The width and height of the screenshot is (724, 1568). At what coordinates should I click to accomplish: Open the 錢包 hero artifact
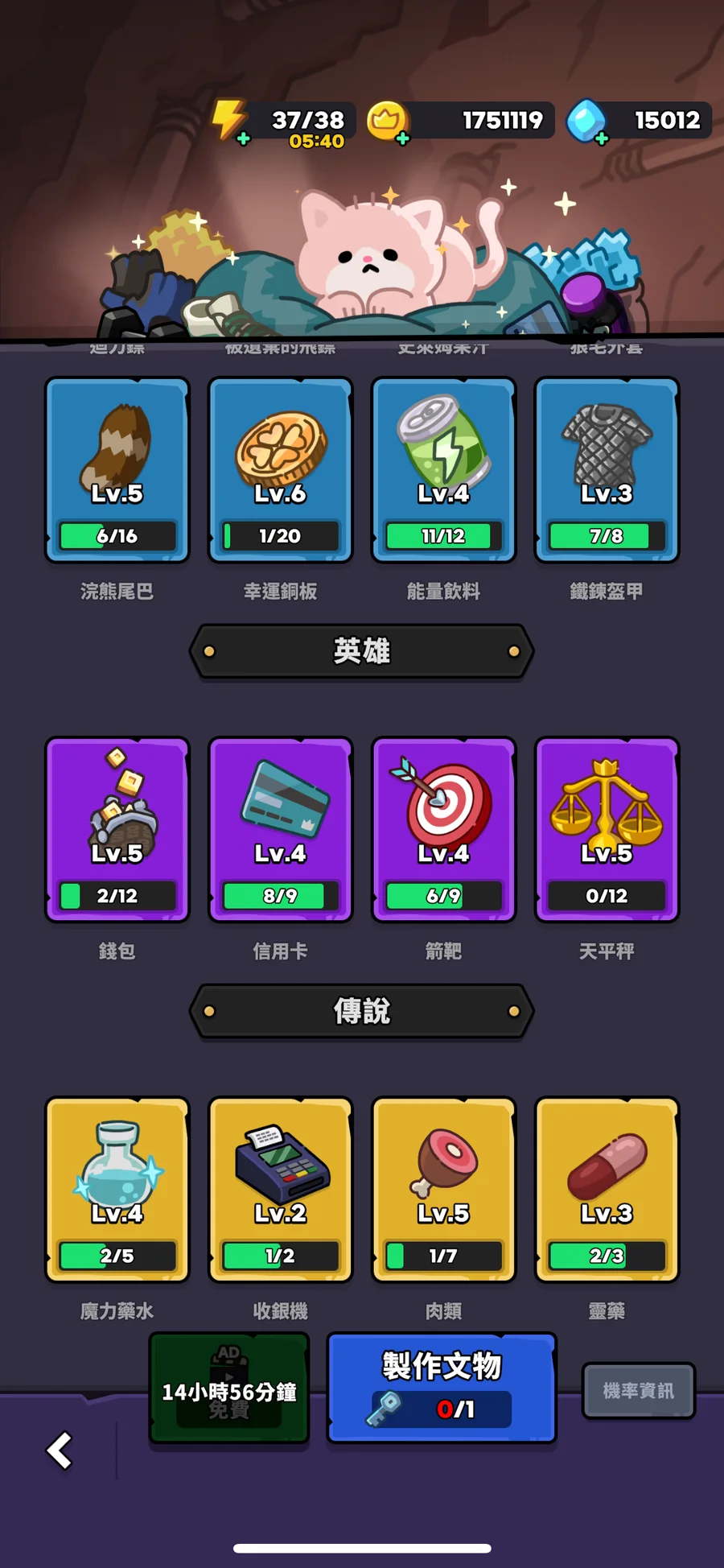117,829
